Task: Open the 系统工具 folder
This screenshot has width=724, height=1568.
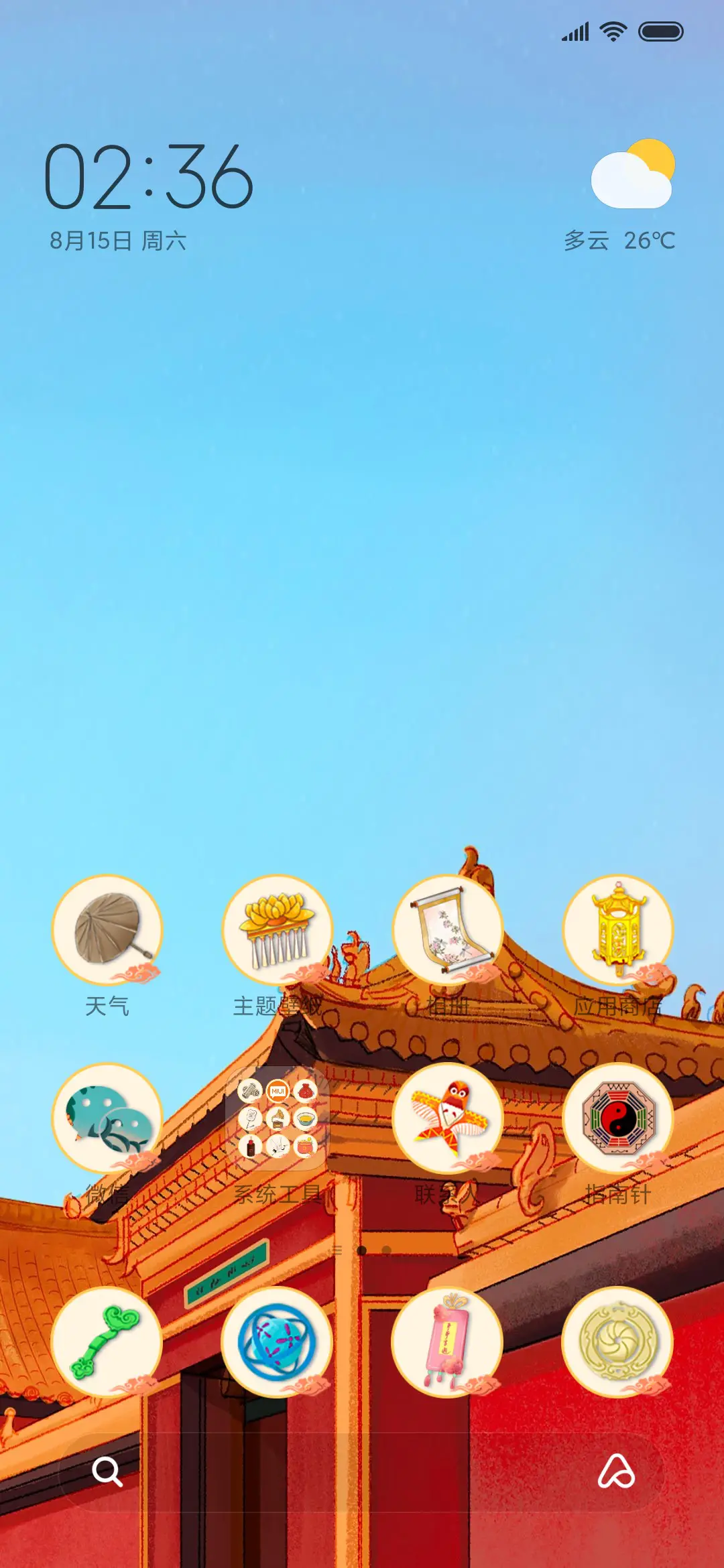Action: [278, 1118]
